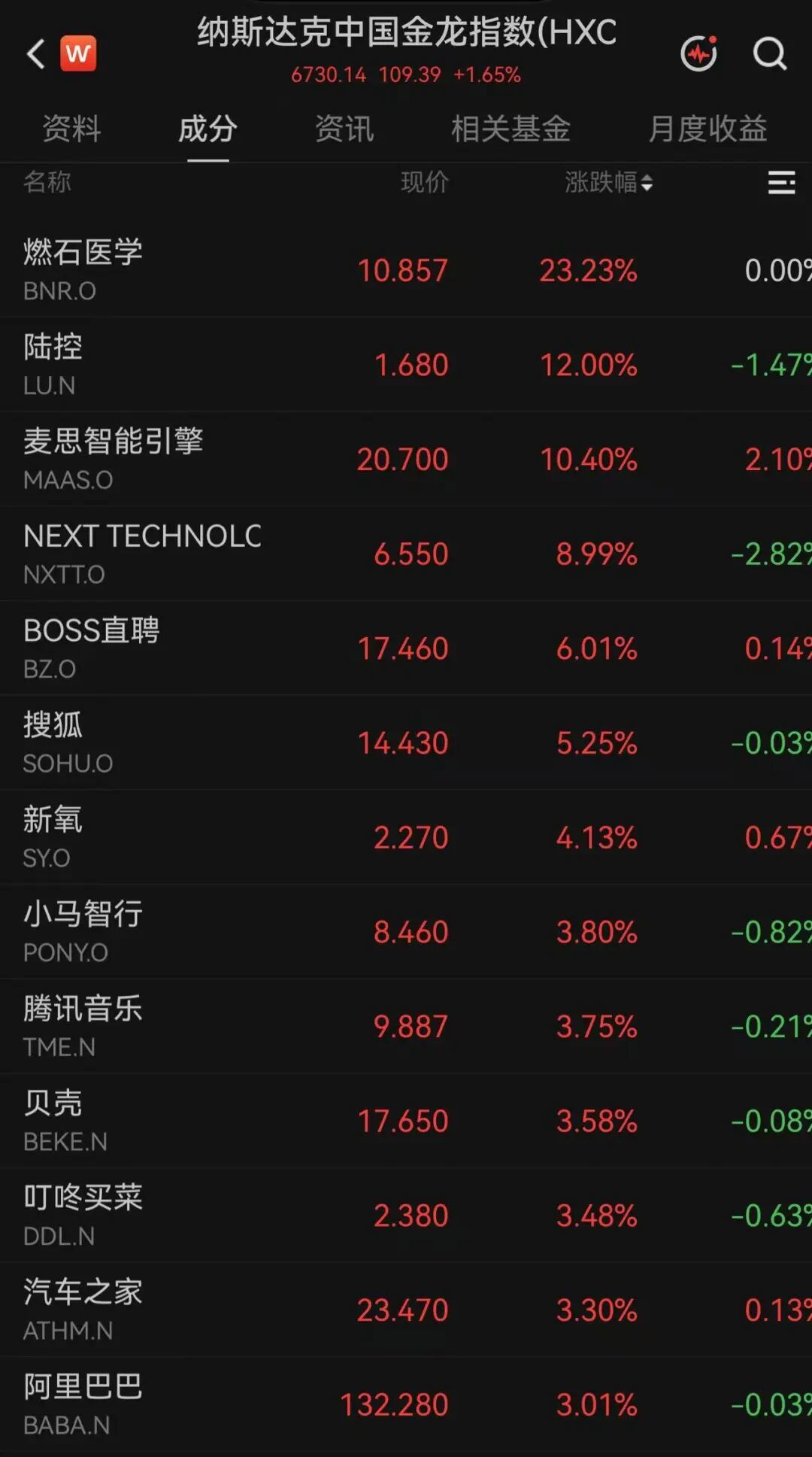The height and width of the screenshot is (1457, 812).
Task: Open the search magnifier icon
Action: [x=770, y=53]
